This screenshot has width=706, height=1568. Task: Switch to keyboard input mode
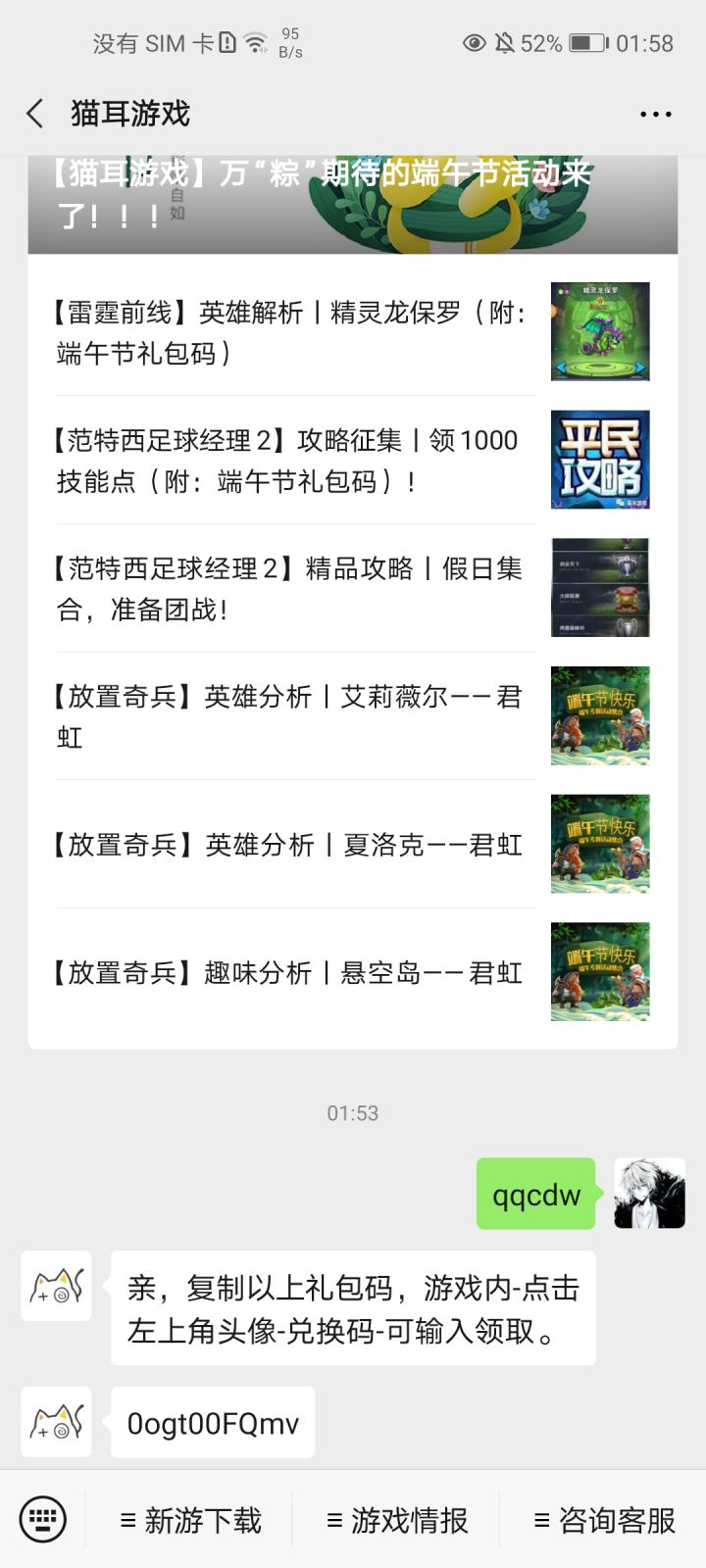[43, 1520]
